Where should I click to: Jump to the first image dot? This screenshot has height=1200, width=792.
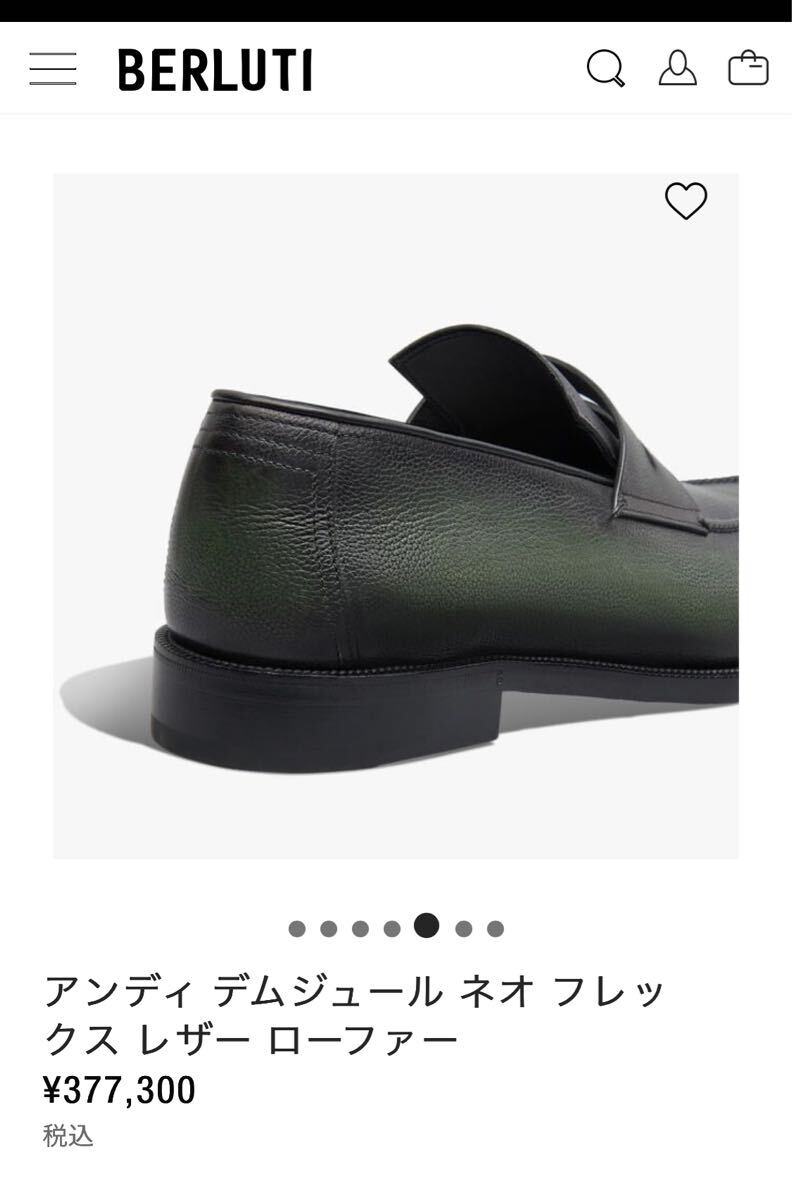pyautogui.click(x=297, y=928)
